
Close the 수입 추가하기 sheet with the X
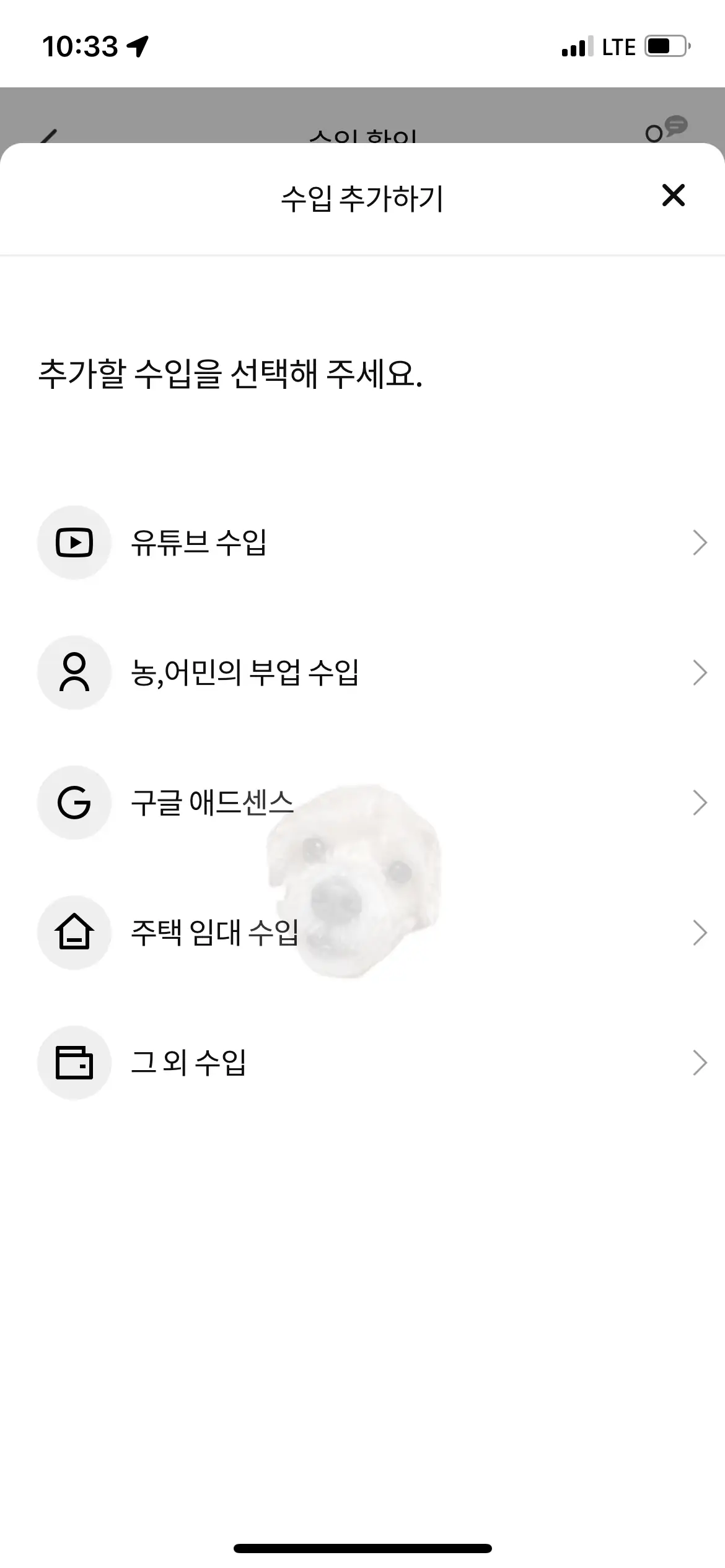(673, 195)
